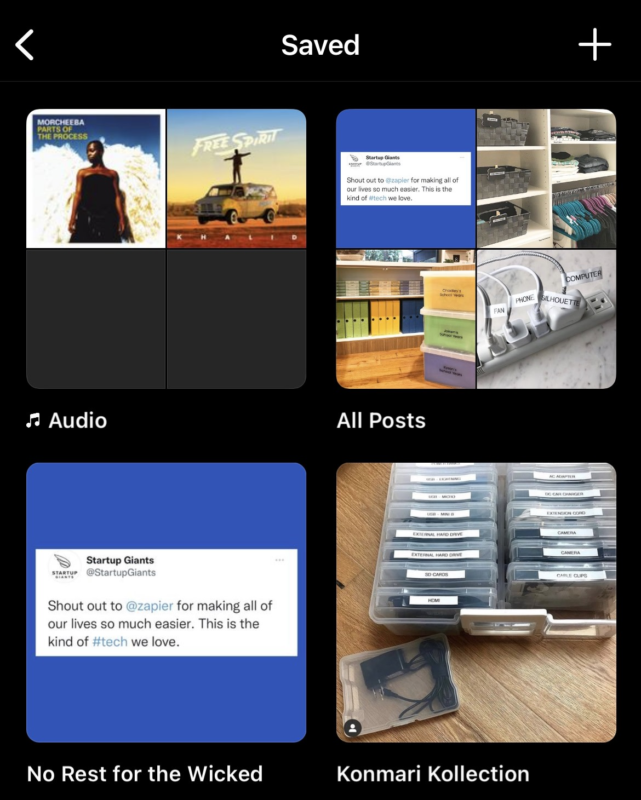Viewport: 641px width, 800px height.
Task: Open the All Posts collection
Action: 476,248
